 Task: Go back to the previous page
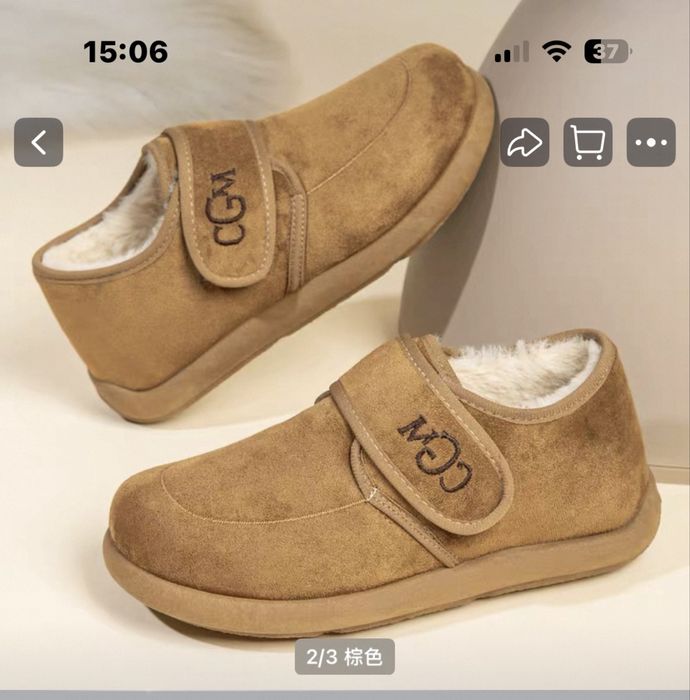[x=38, y=142]
